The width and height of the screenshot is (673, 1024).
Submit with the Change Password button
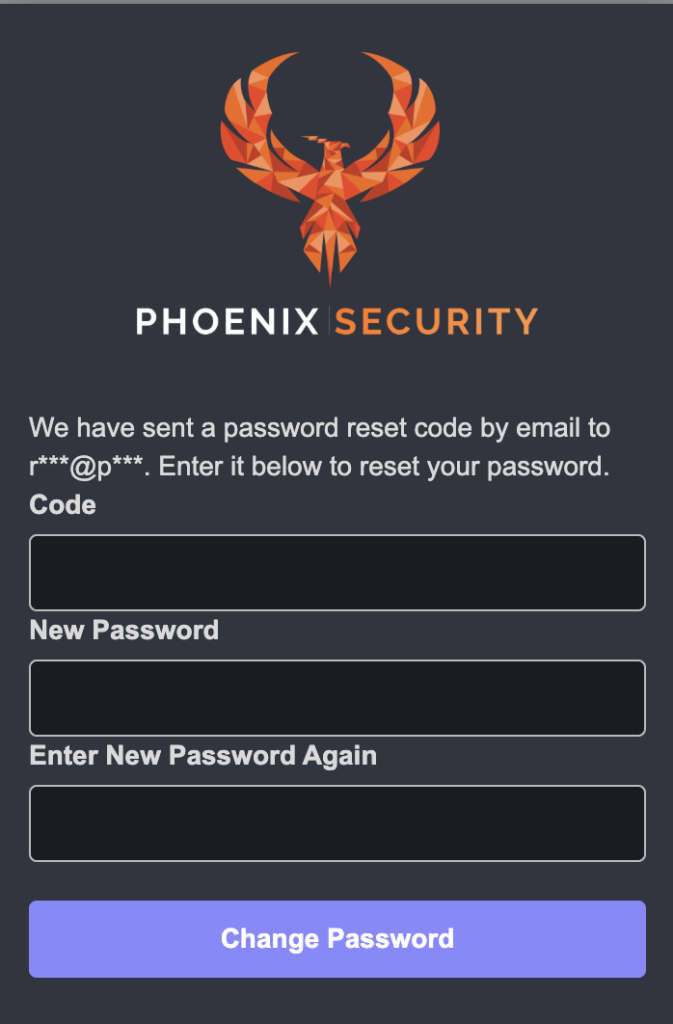coord(337,939)
